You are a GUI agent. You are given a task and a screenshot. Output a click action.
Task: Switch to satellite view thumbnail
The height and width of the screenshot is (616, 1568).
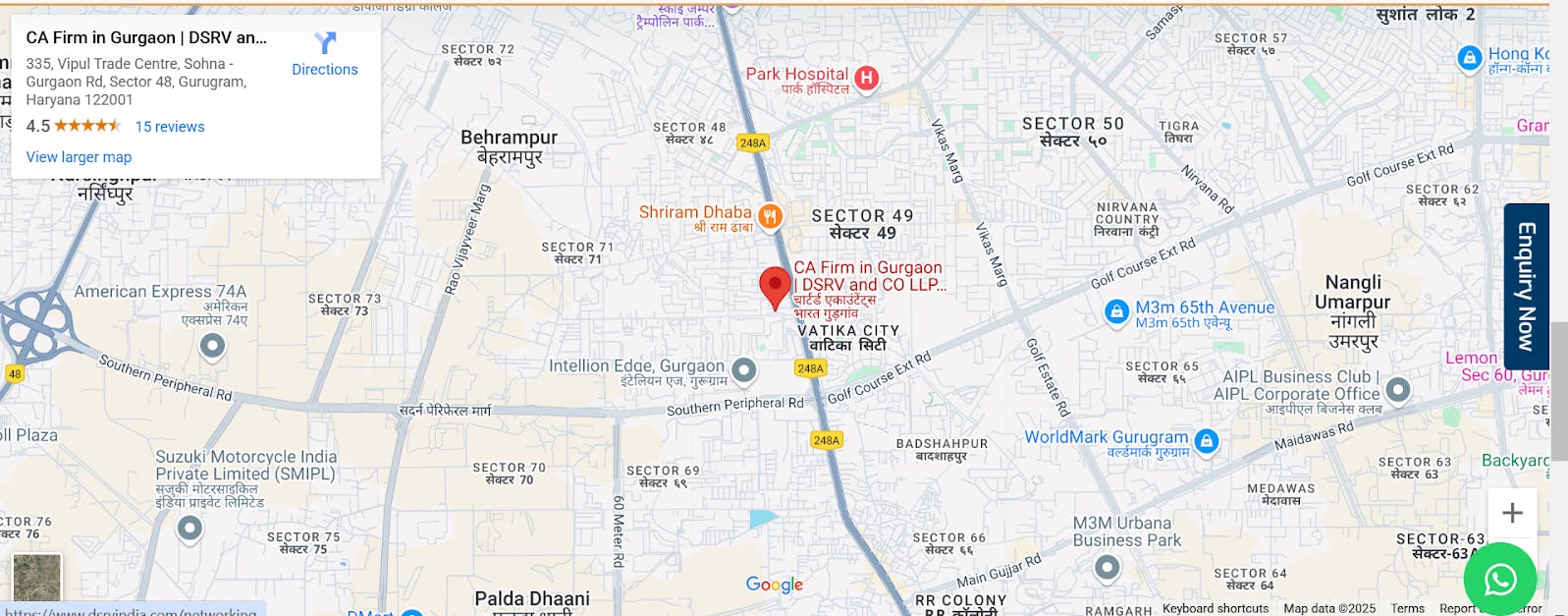(x=36, y=578)
